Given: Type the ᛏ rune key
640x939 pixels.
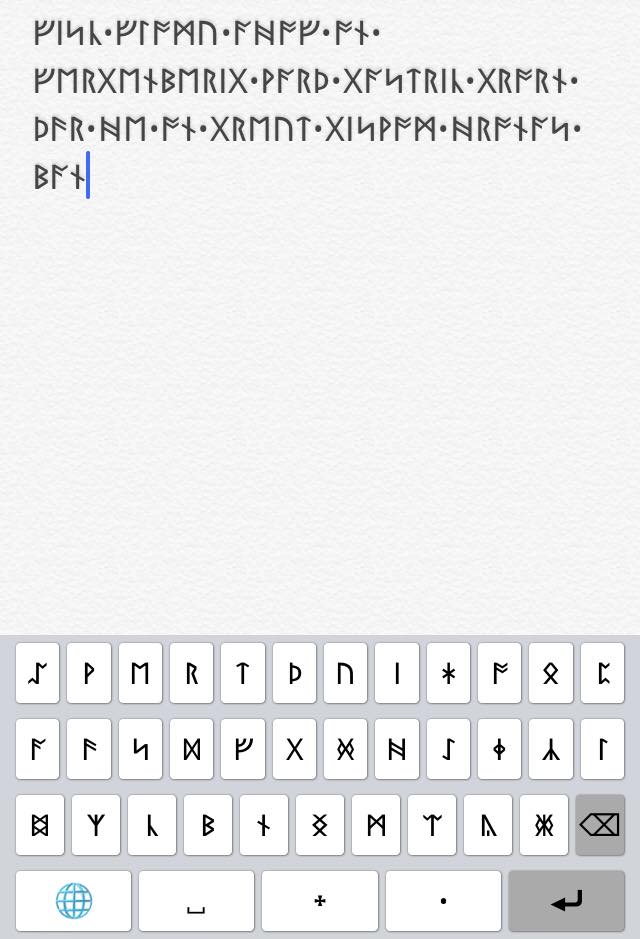Looking at the screenshot, I should coord(243,673).
